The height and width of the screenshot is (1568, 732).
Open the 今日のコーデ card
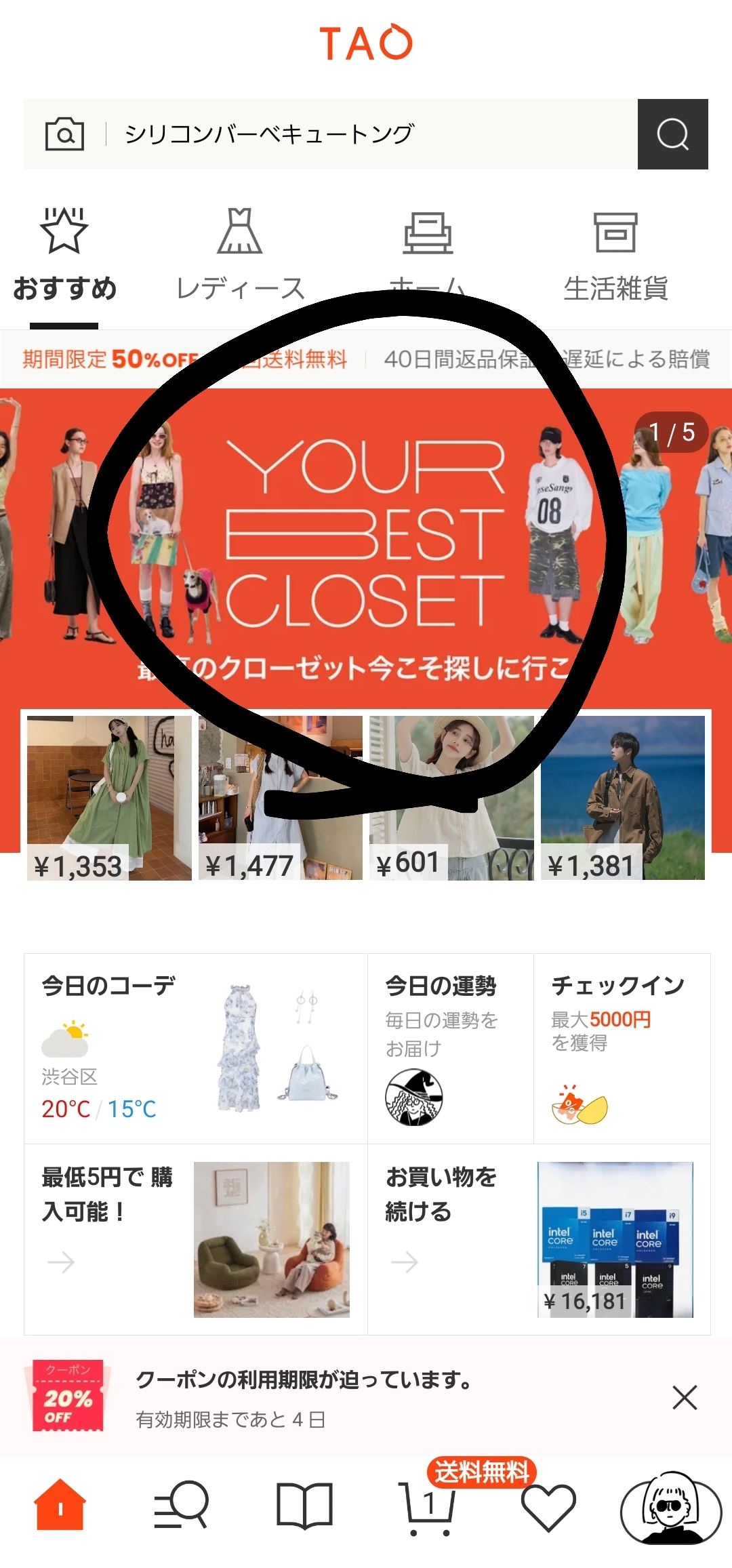pos(195,1048)
